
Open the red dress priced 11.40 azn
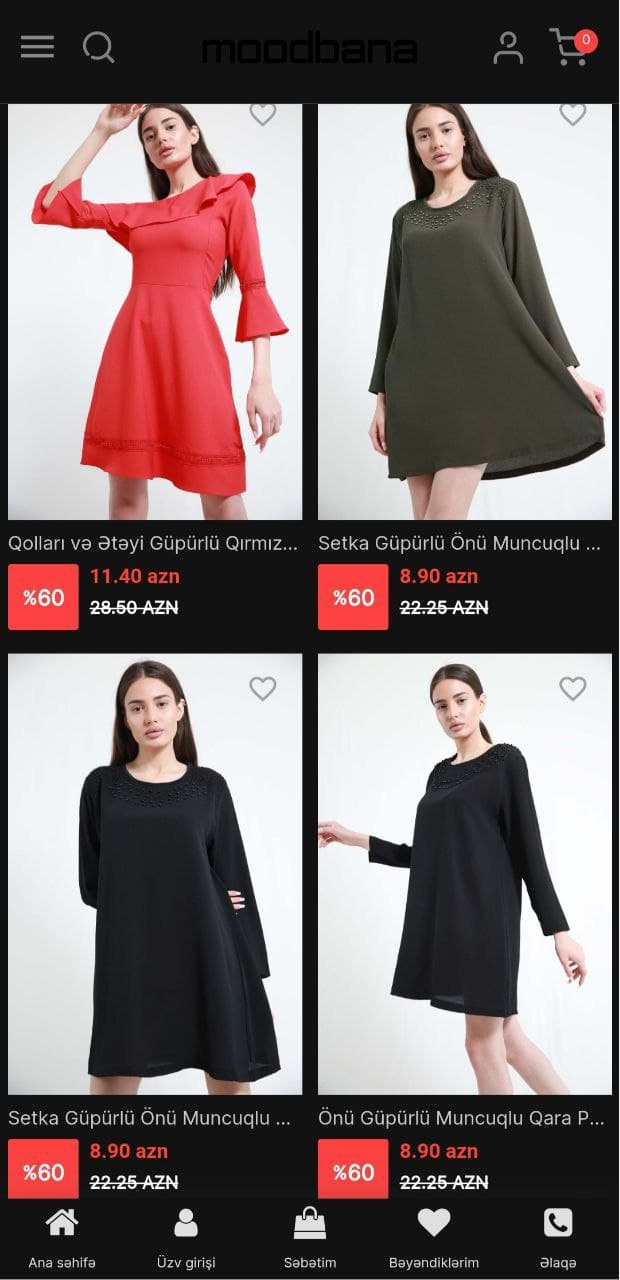[155, 312]
